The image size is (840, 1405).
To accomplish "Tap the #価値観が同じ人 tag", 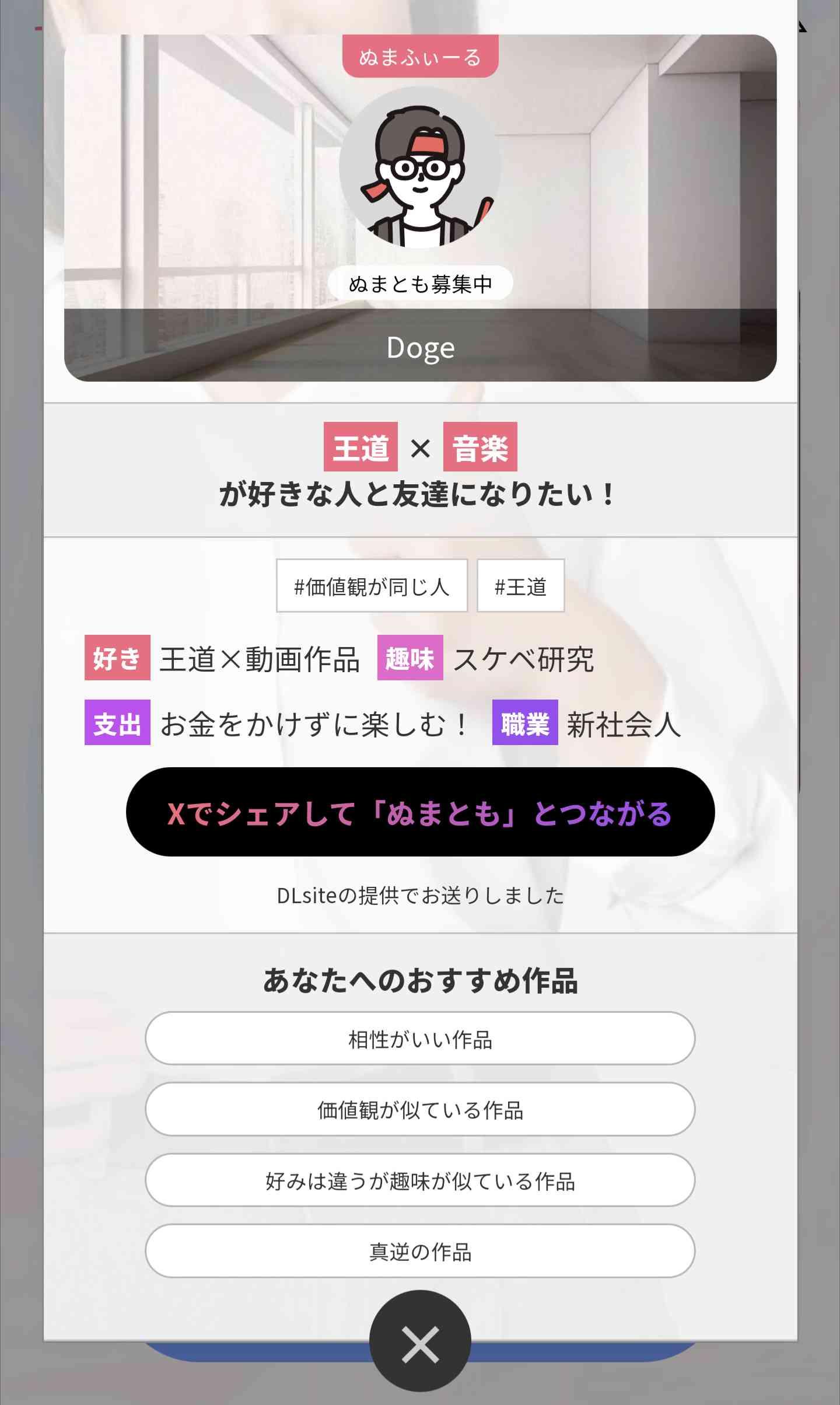I will [x=372, y=586].
